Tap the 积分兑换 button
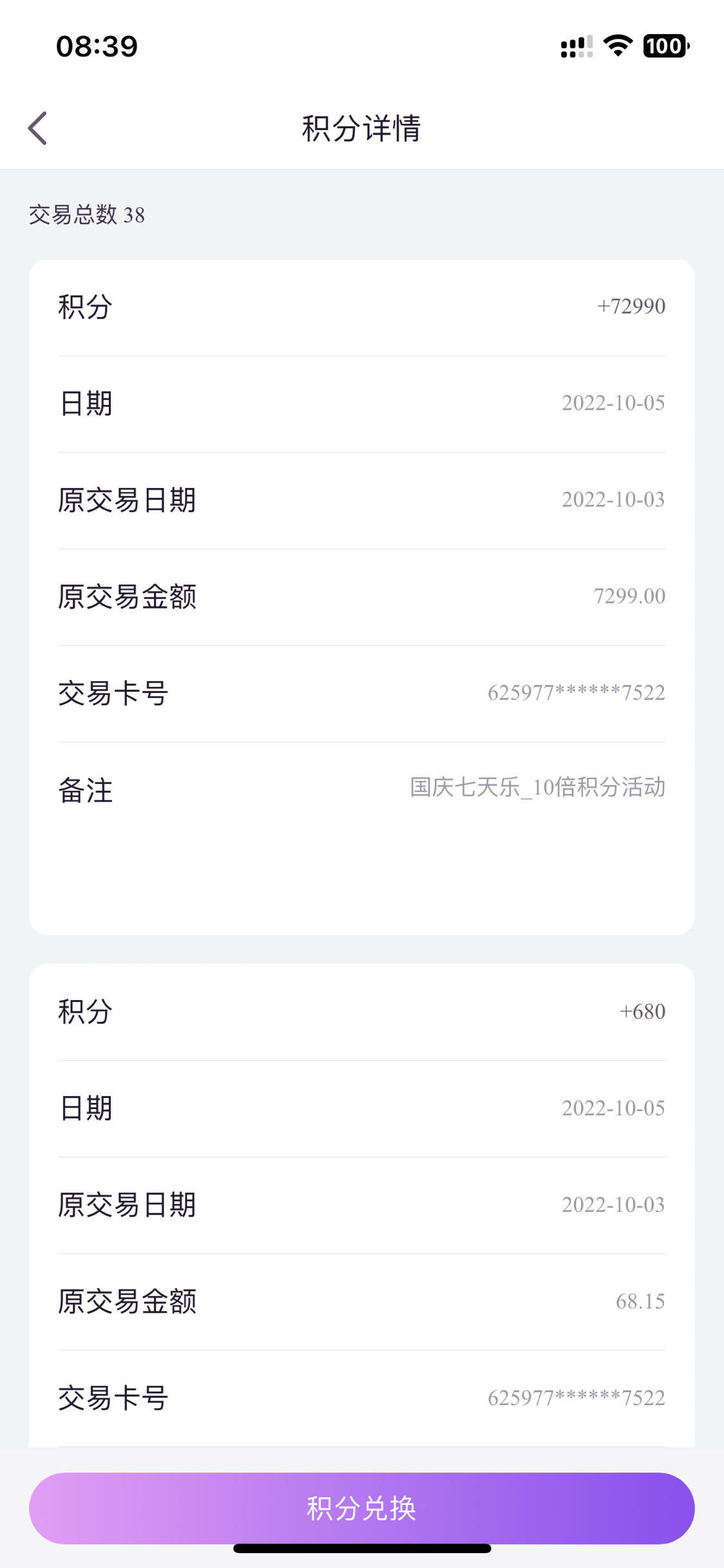Screen dimensions: 724x1568 [x=362, y=1507]
